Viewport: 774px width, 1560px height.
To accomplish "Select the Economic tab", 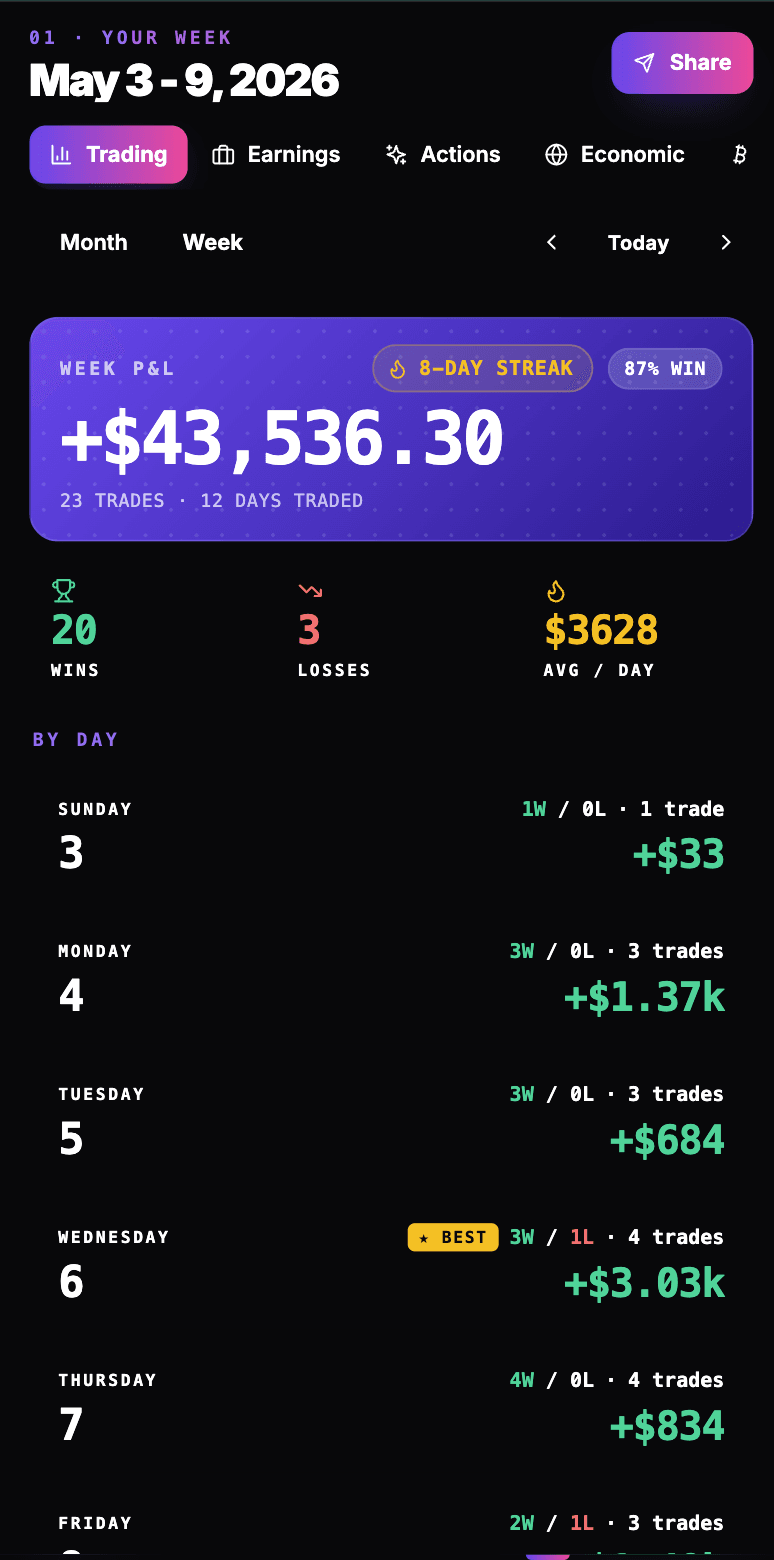I will (615, 155).
